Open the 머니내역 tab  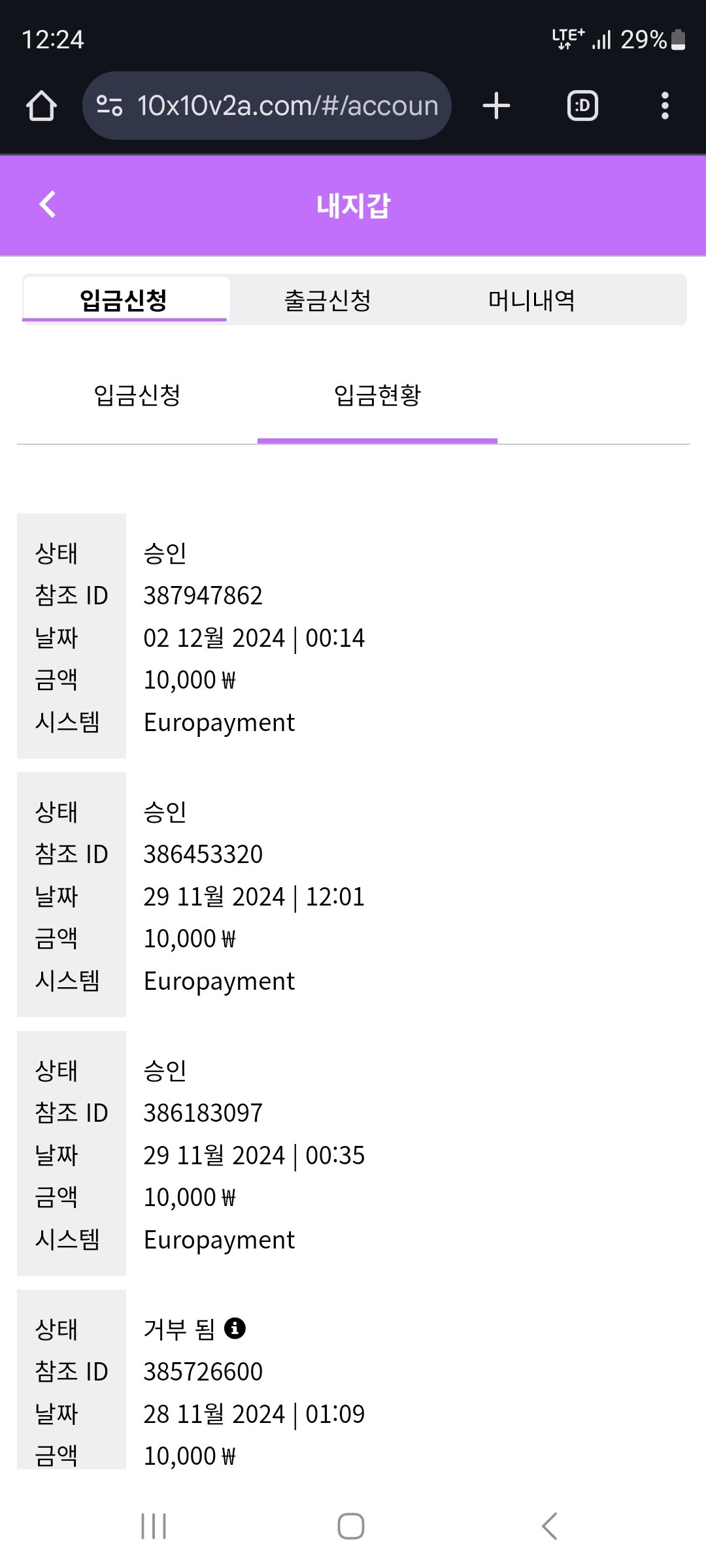pyautogui.click(x=531, y=301)
